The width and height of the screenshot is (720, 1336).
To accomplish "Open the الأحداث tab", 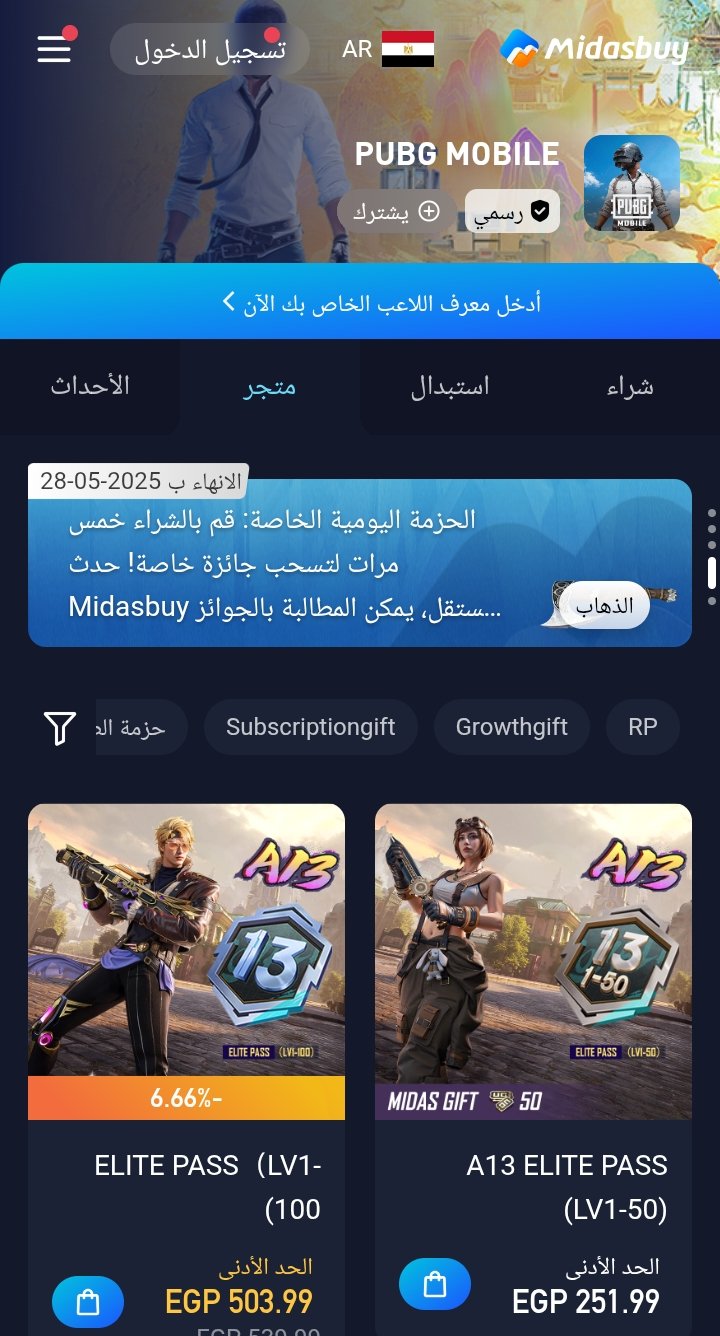I will click(90, 387).
